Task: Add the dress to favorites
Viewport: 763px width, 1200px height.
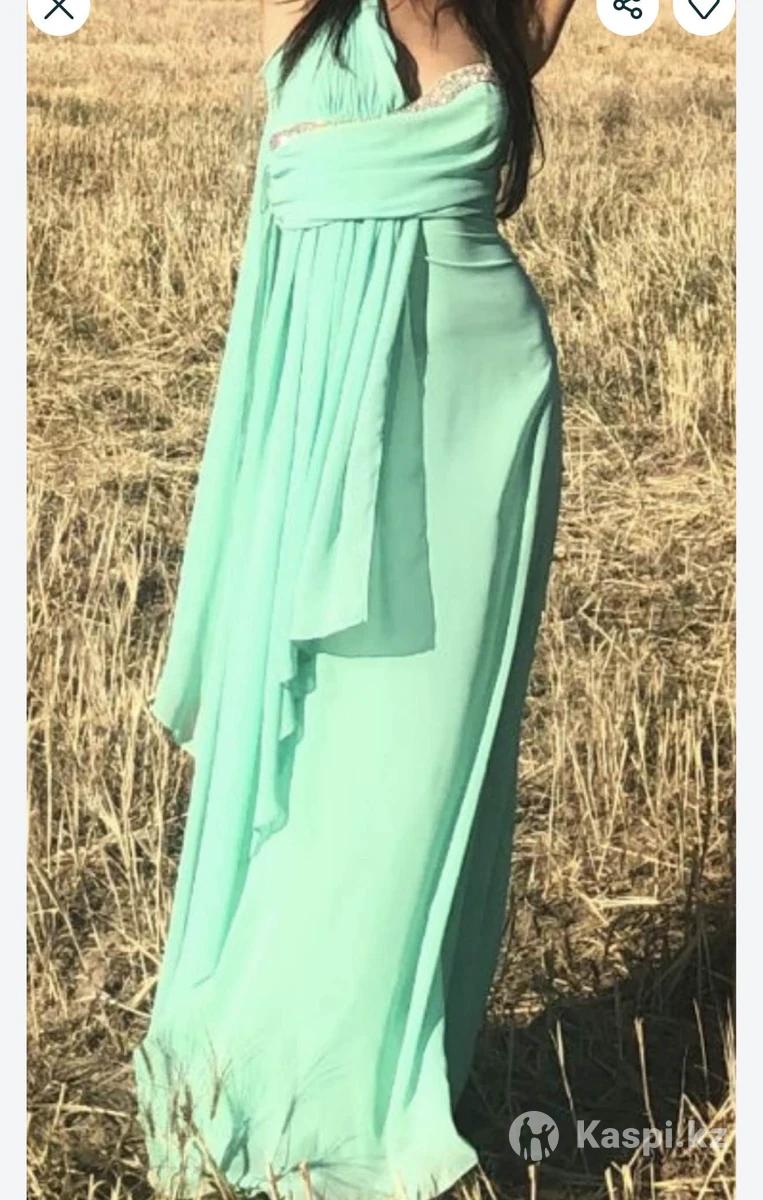Action: click(x=704, y=8)
